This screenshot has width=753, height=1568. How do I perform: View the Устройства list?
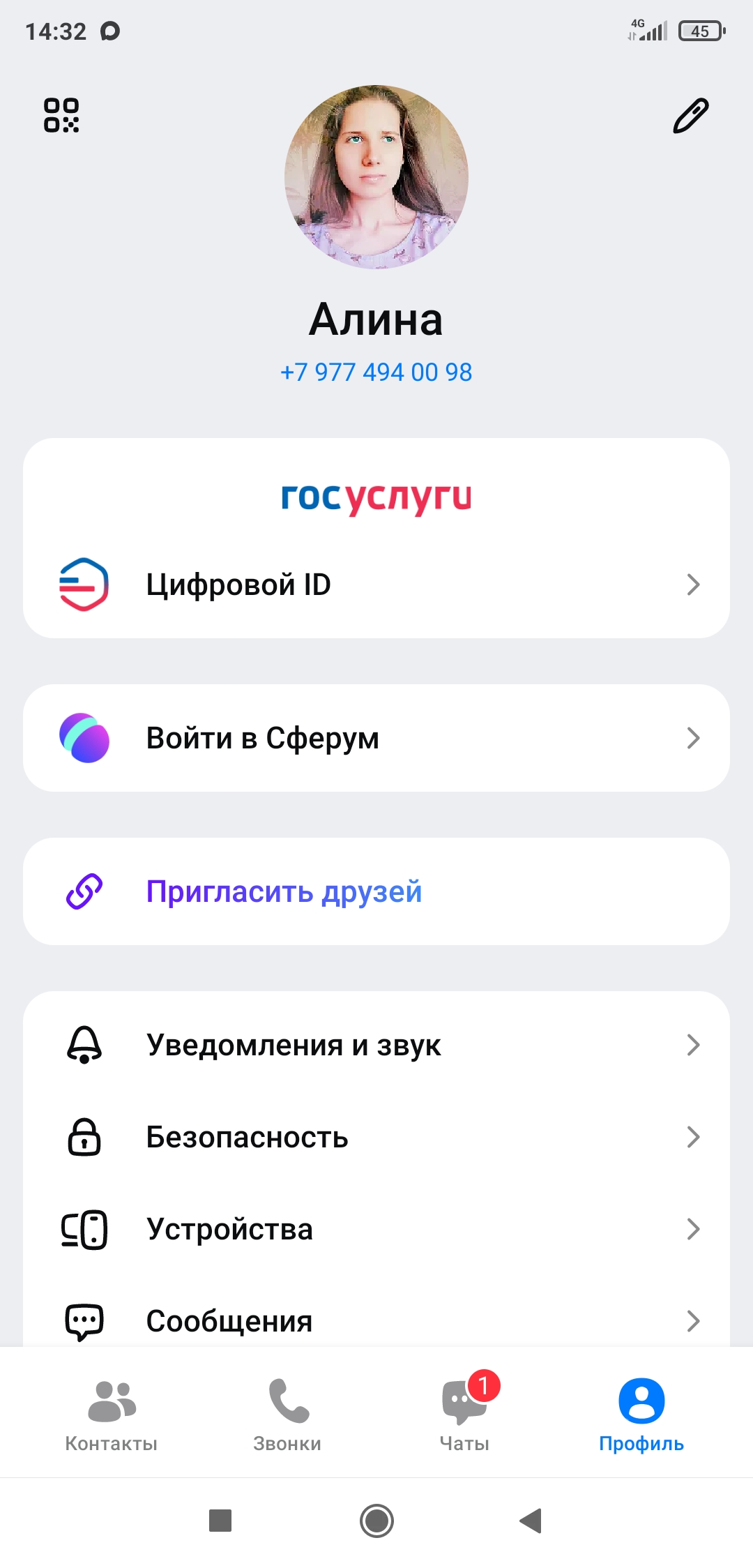coord(376,1229)
